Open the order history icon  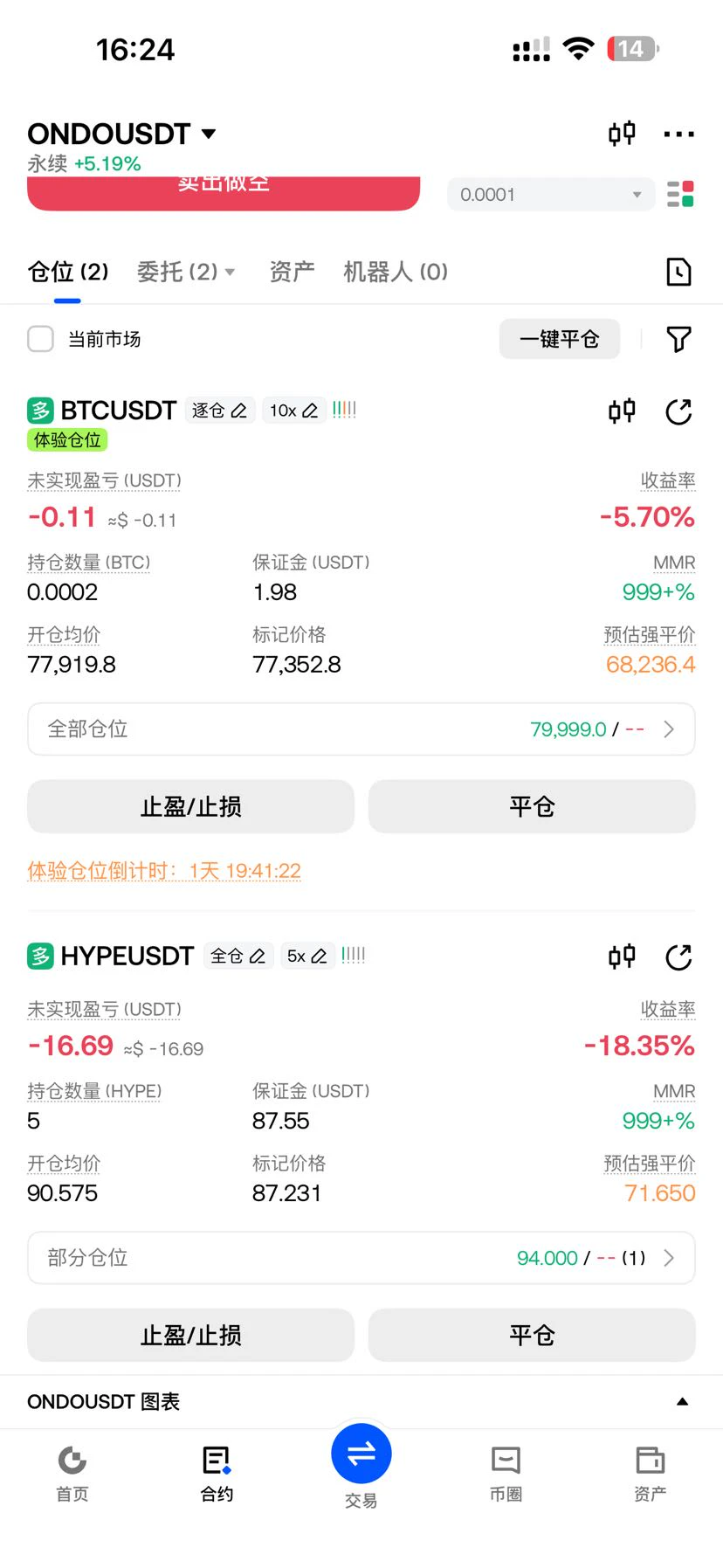(678, 272)
